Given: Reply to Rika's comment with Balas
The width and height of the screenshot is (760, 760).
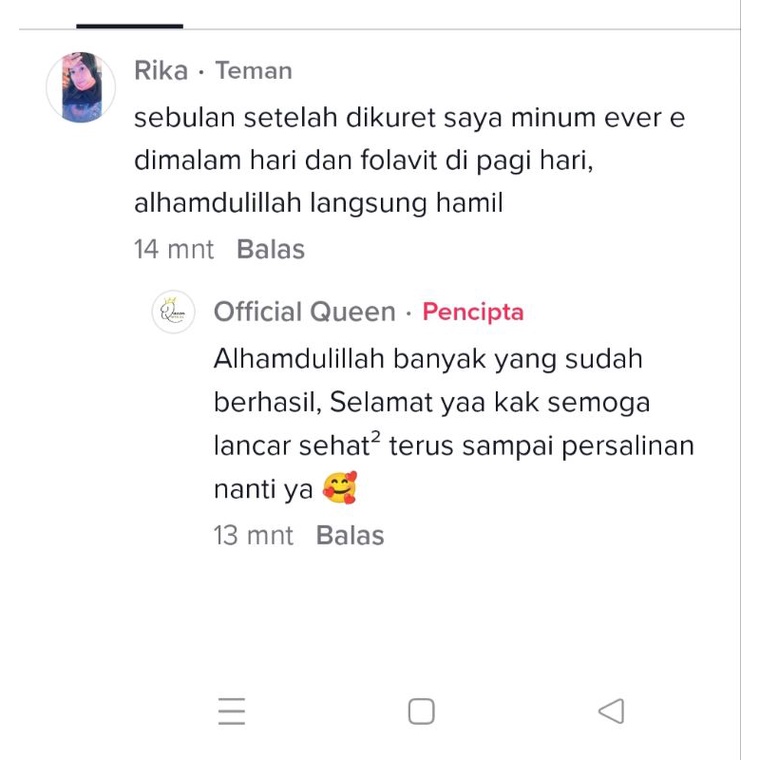Looking at the screenshot, I should click(270, 249).
